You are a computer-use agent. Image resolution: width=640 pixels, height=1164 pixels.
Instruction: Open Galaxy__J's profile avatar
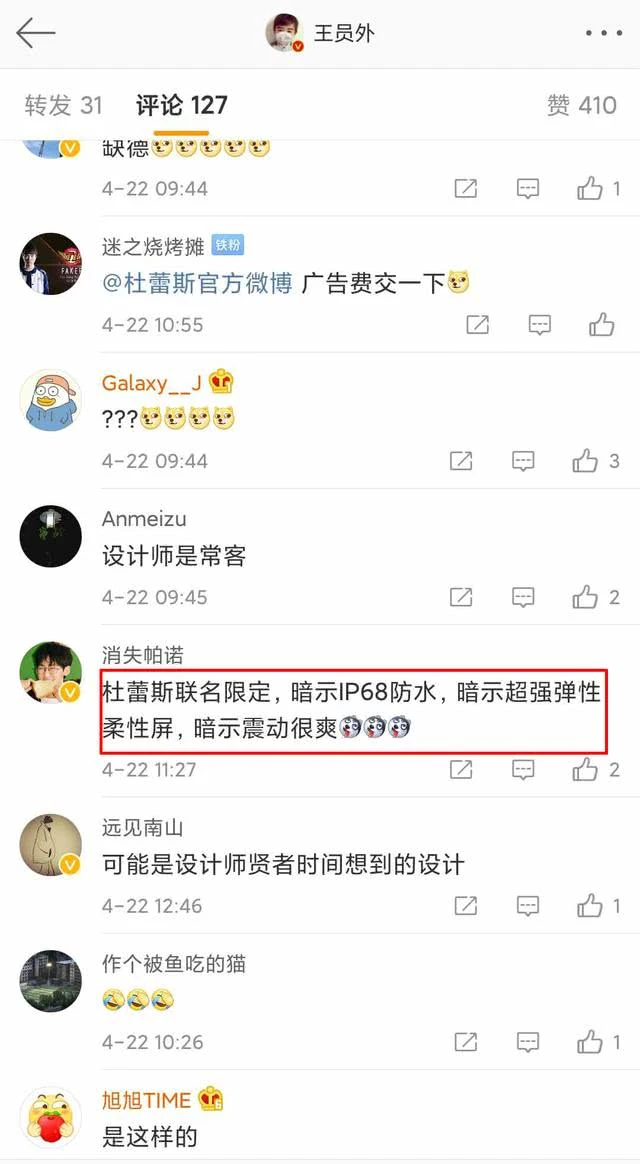[50, 401]
